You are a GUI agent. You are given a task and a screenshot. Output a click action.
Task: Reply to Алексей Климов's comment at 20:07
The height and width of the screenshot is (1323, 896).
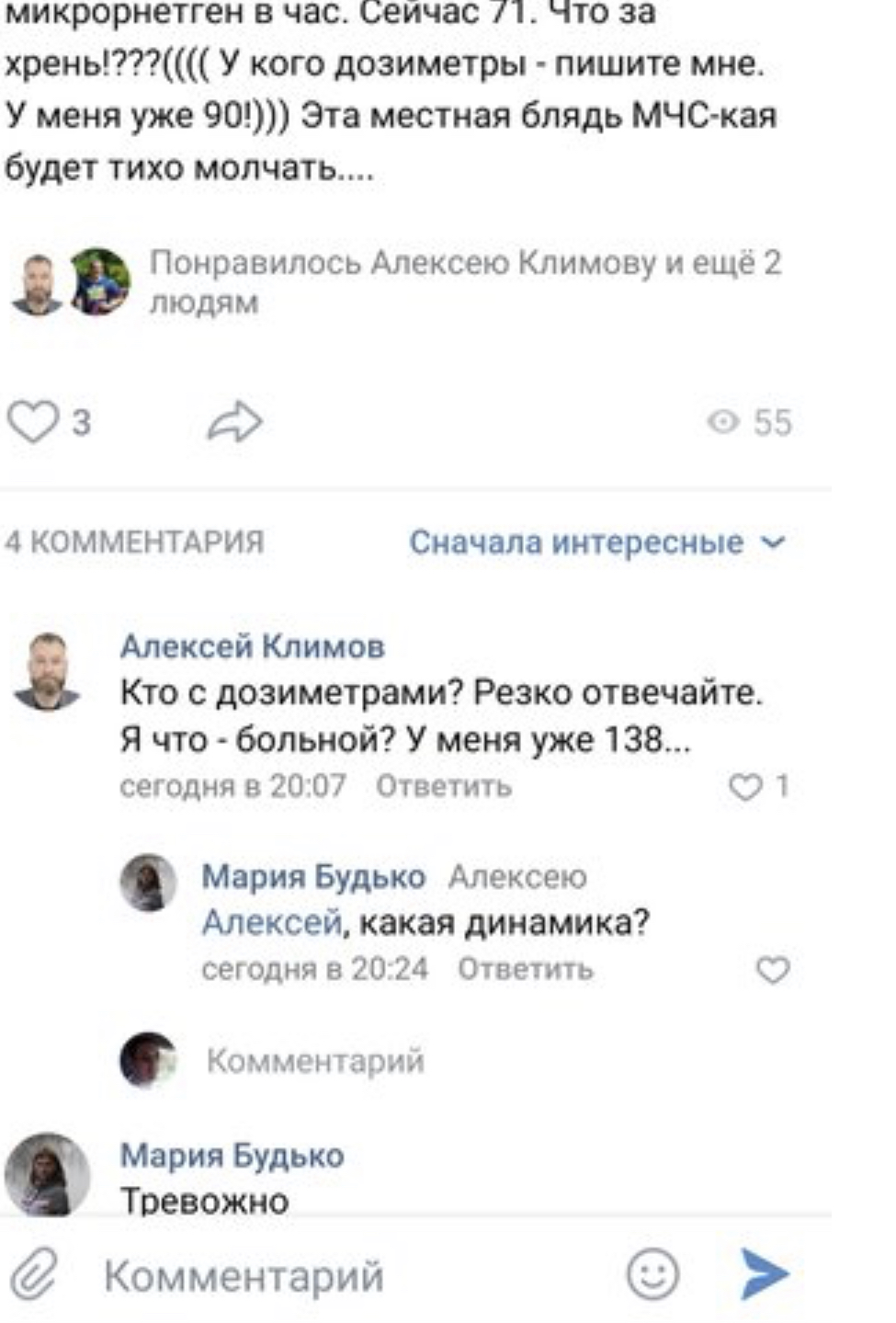(x=443, y=786)
